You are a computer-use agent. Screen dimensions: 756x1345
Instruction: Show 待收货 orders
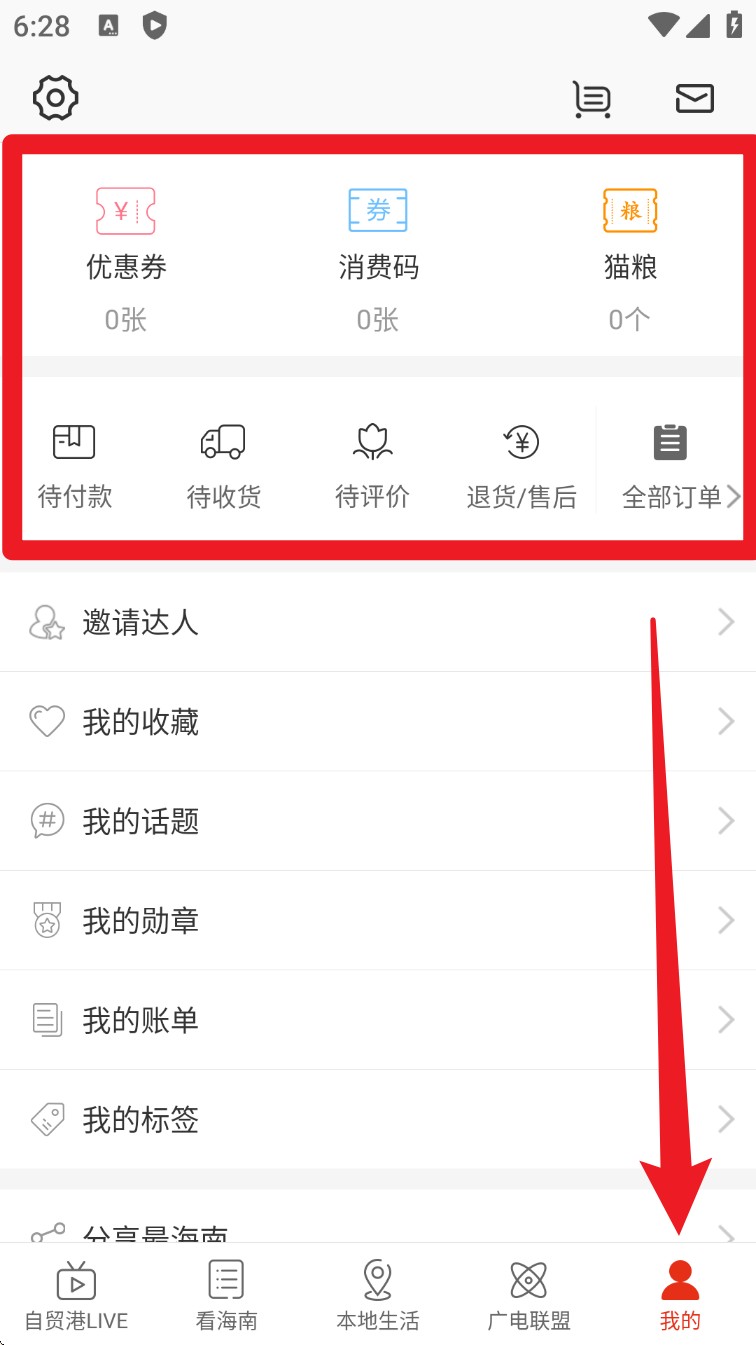(223, 465)
